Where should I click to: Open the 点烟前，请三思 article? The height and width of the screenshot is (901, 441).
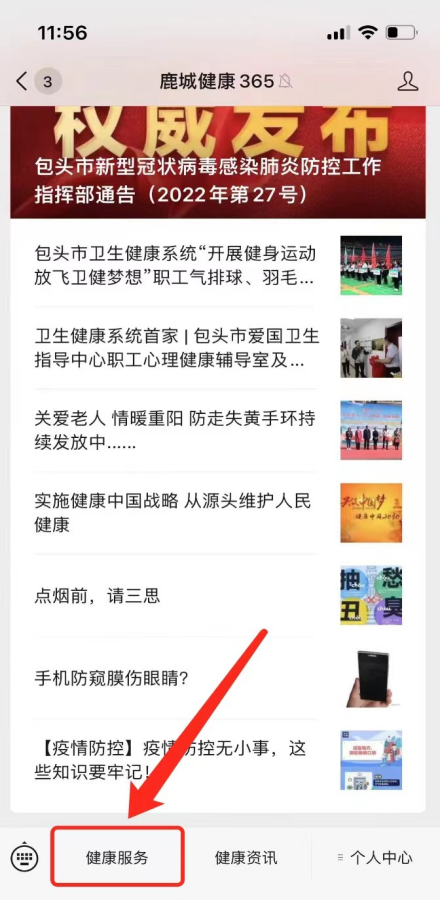(x=218, y=595)
